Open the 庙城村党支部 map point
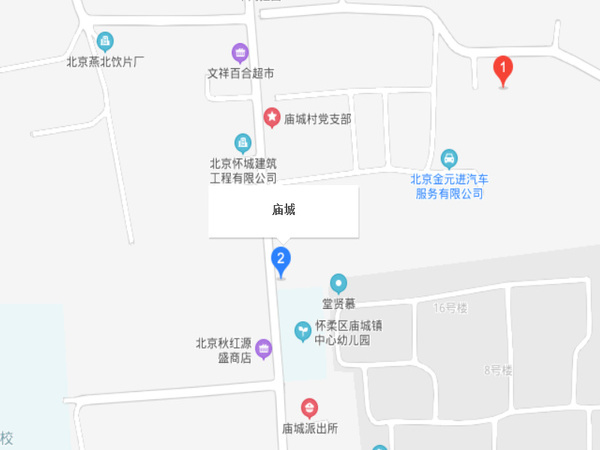 tap(271, 118)
